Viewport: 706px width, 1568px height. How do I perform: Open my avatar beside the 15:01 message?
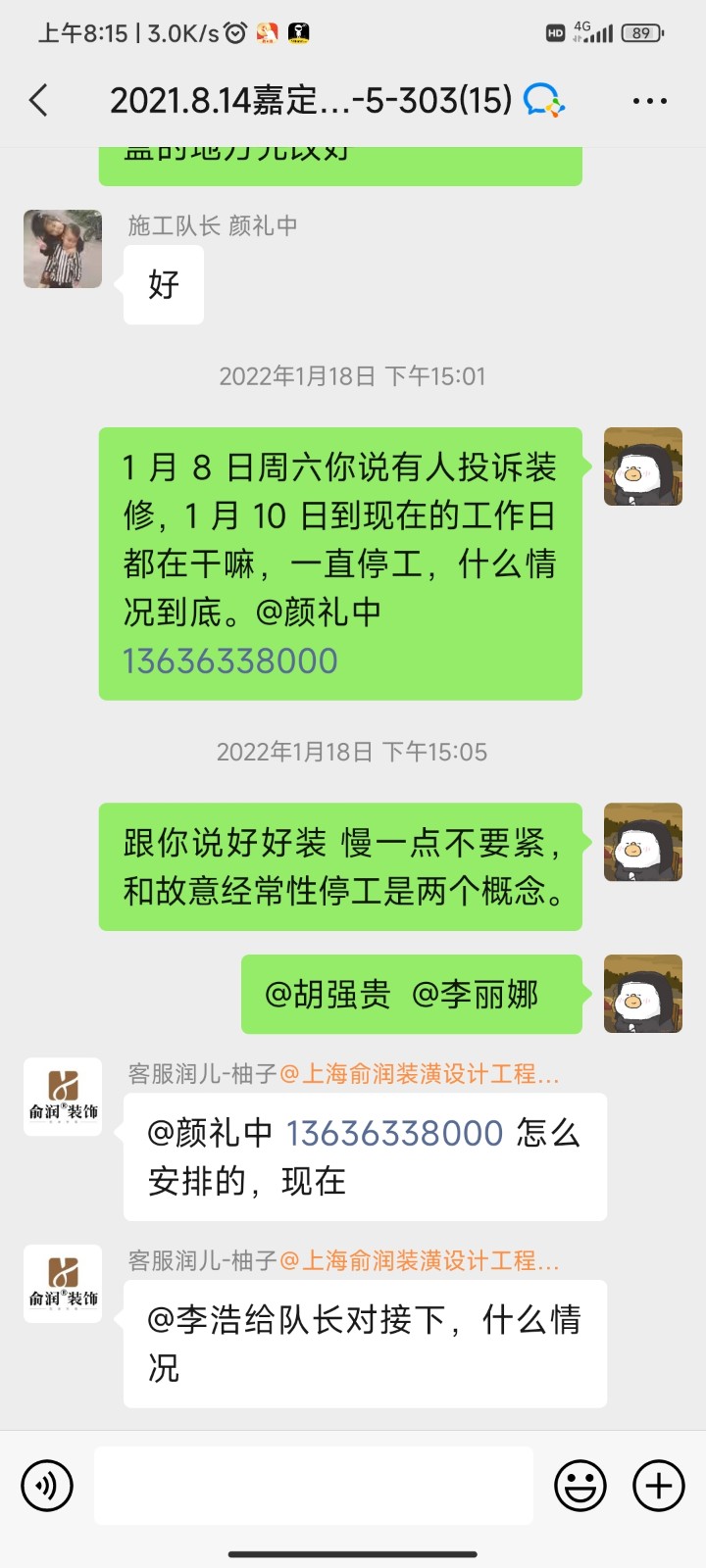coord(642,467)
